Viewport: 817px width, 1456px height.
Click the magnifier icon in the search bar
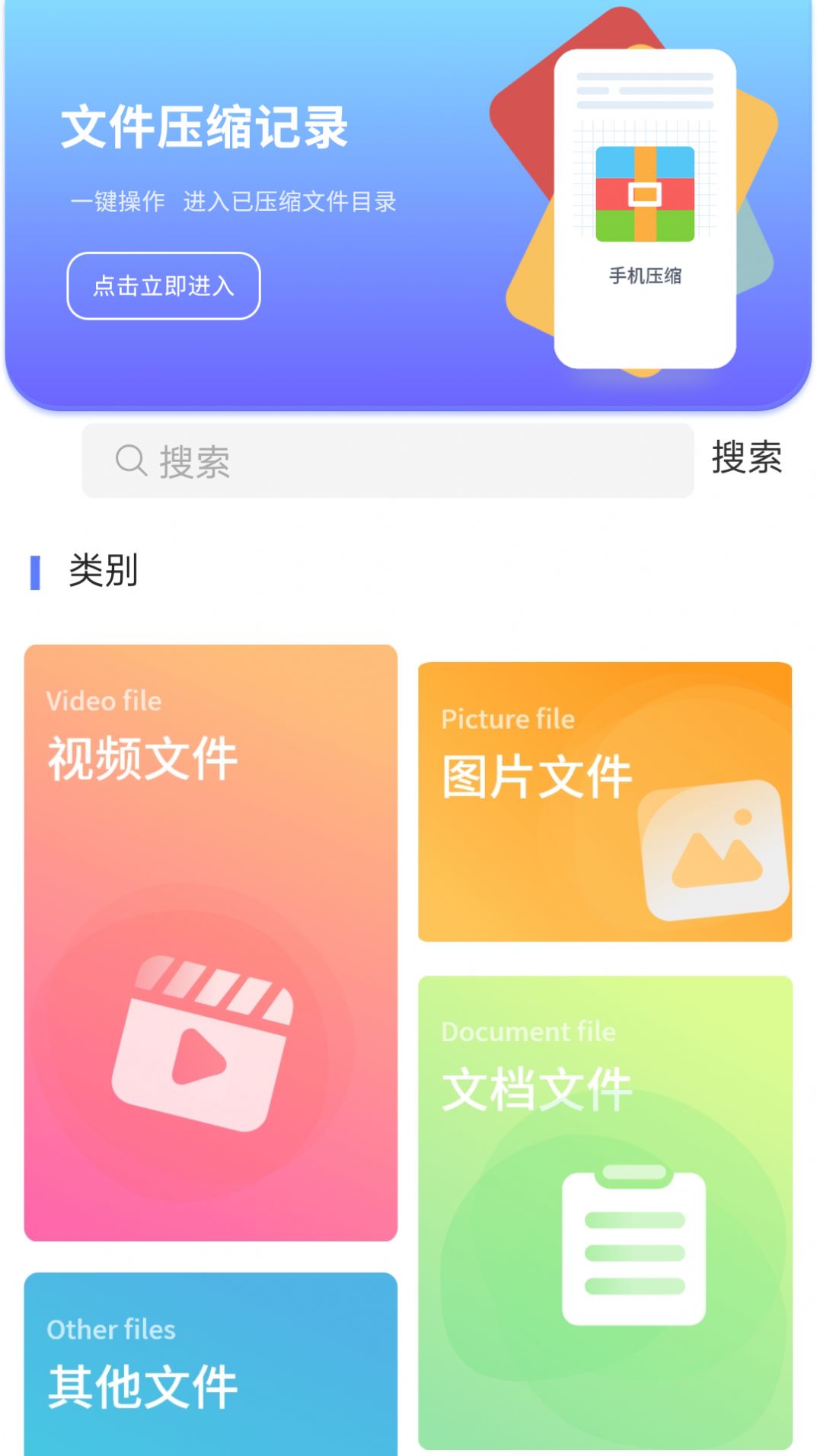(x=132, y=458)
